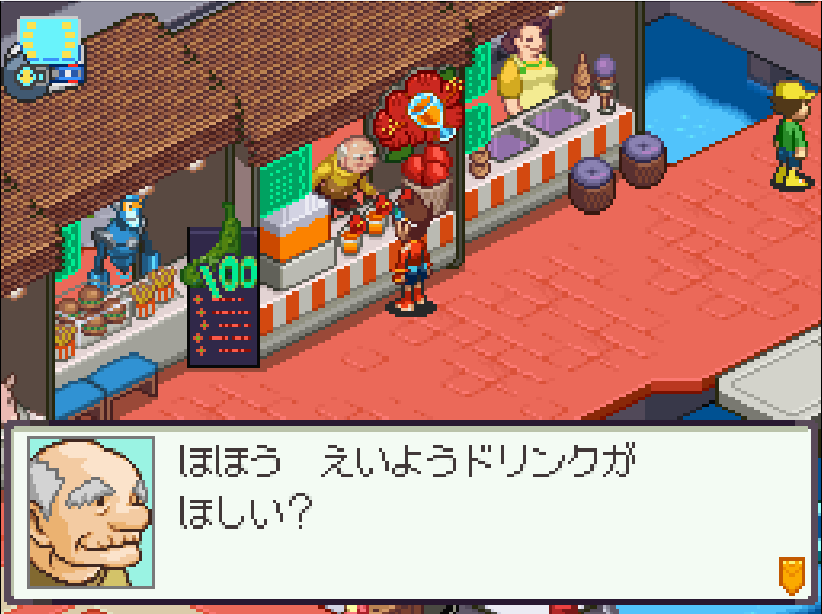Tap the orange arrow to advance dialogue

coord(791,575)
